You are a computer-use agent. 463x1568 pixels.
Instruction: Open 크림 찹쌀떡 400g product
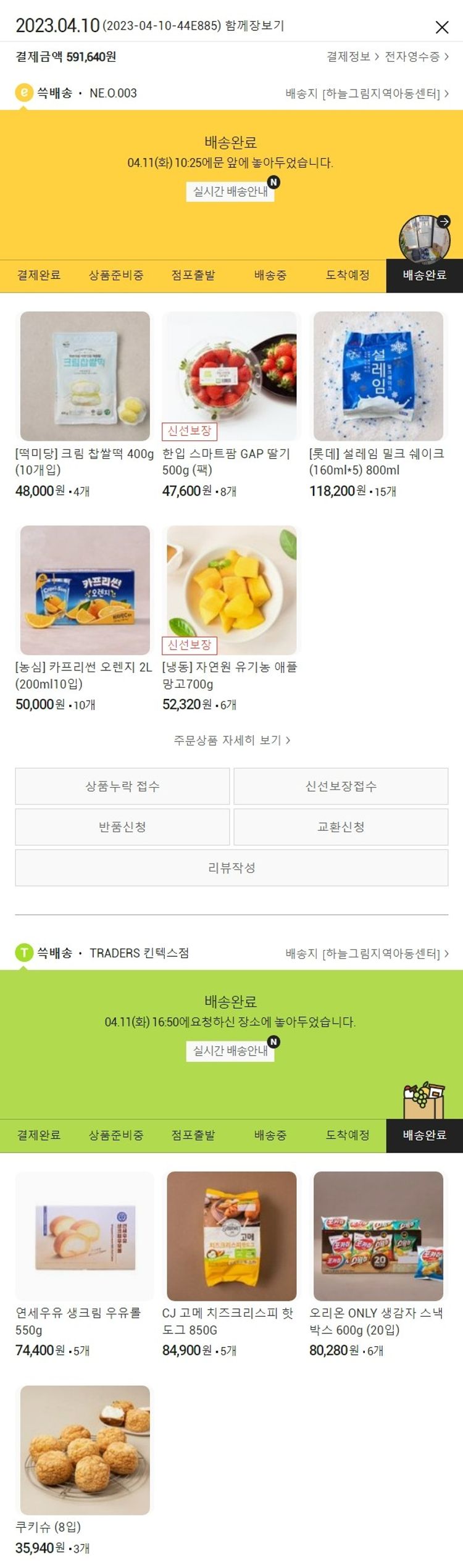[85, 376]
